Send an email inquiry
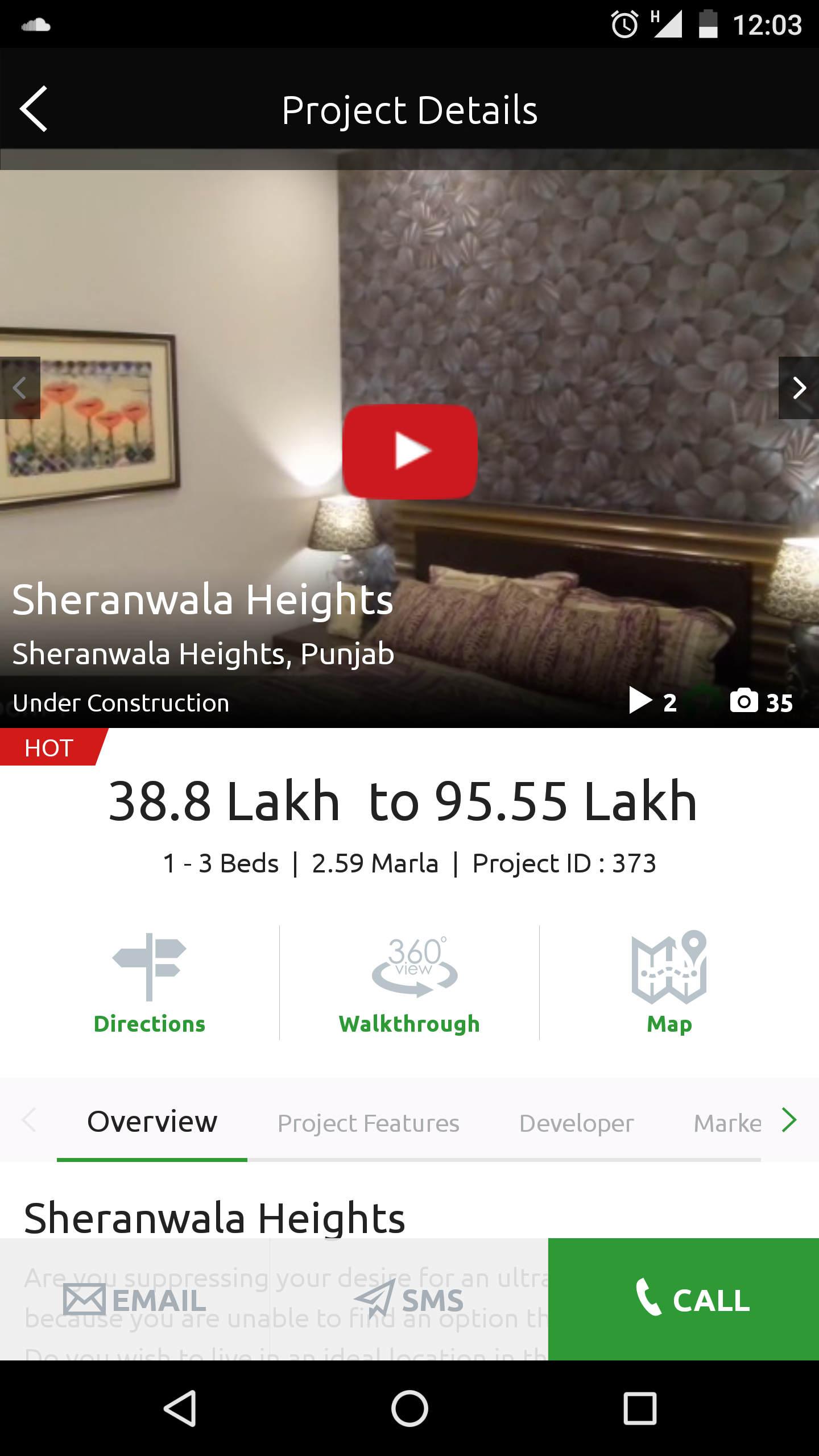 135,1300
